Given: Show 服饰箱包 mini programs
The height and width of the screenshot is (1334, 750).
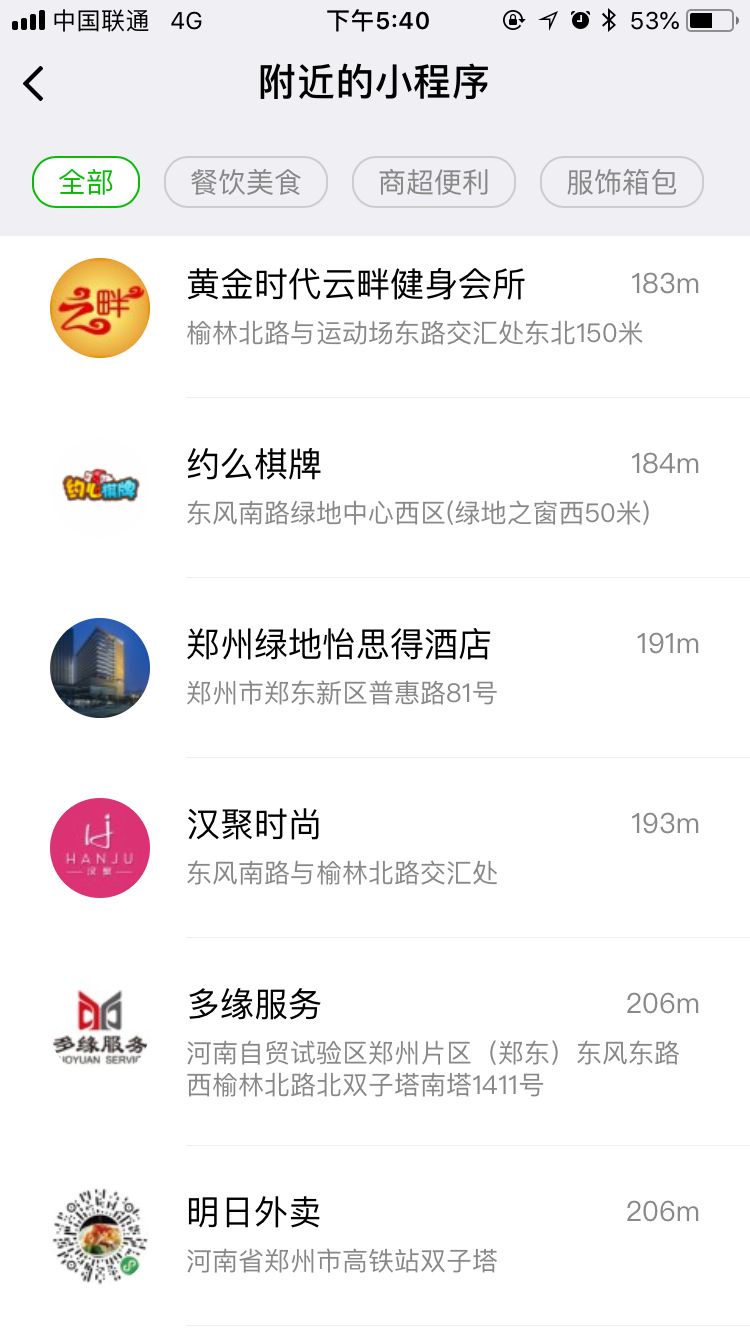Looking at the screenshot, I should [621, 183].
